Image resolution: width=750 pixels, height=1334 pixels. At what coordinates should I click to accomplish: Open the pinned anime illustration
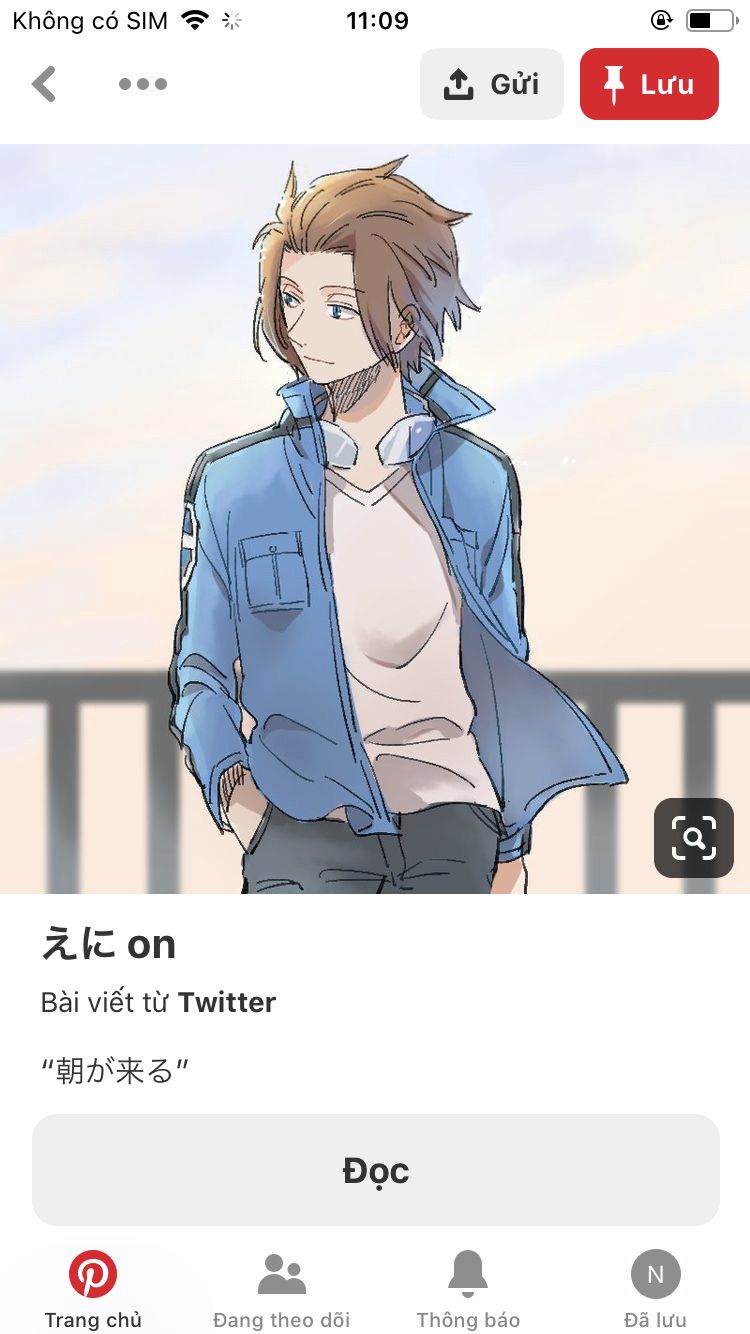click(375, 520)
